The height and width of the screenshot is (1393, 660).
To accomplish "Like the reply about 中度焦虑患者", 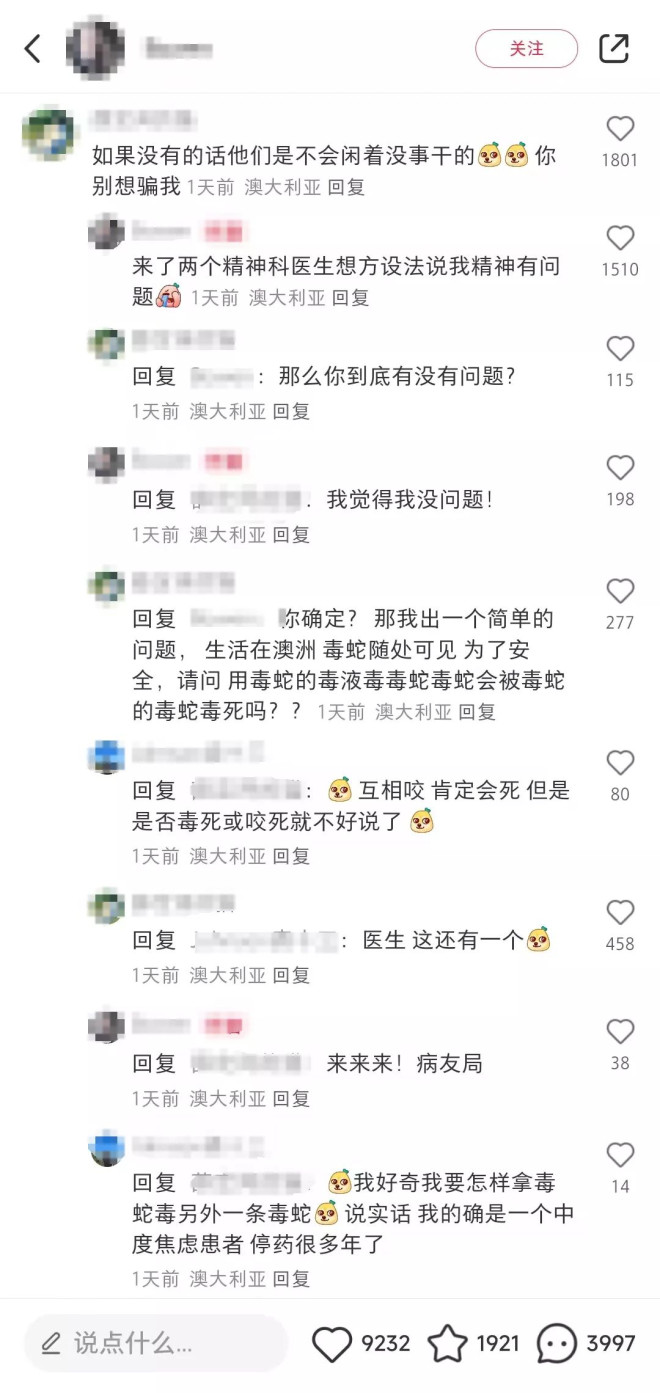I will (x=620, y=1155).
